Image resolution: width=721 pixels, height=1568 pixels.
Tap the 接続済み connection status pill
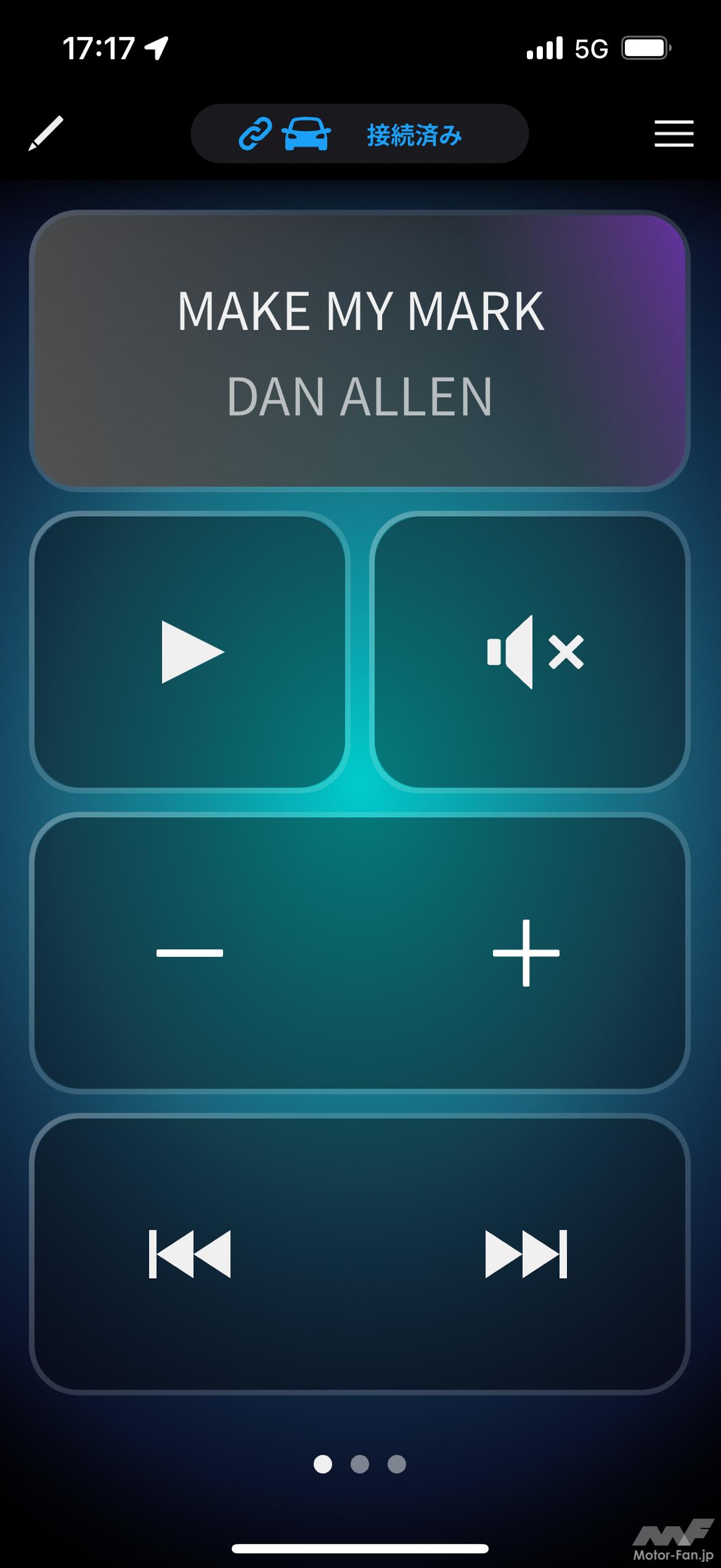360,134
